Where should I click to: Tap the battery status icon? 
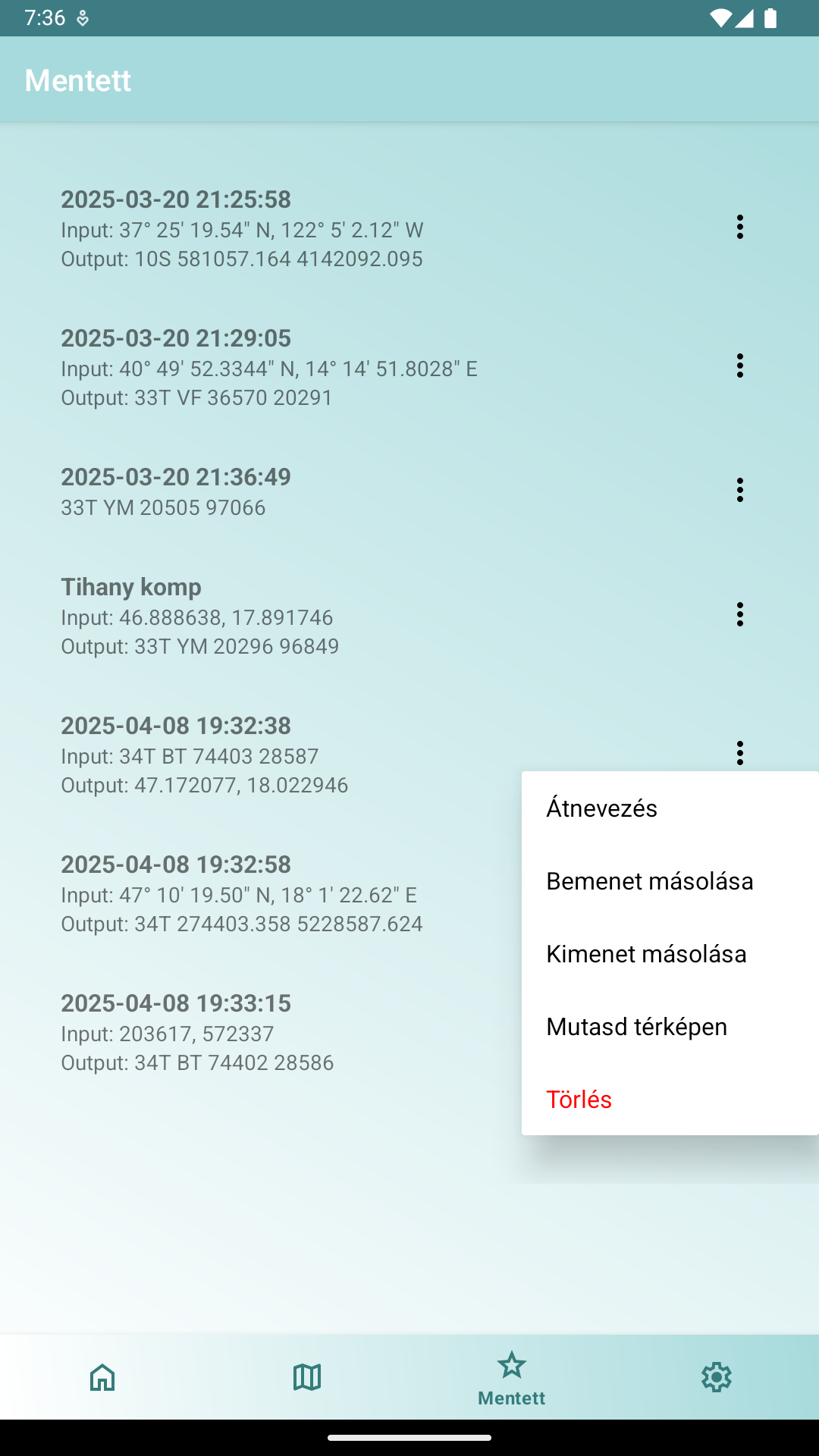[x=772, y=17]
